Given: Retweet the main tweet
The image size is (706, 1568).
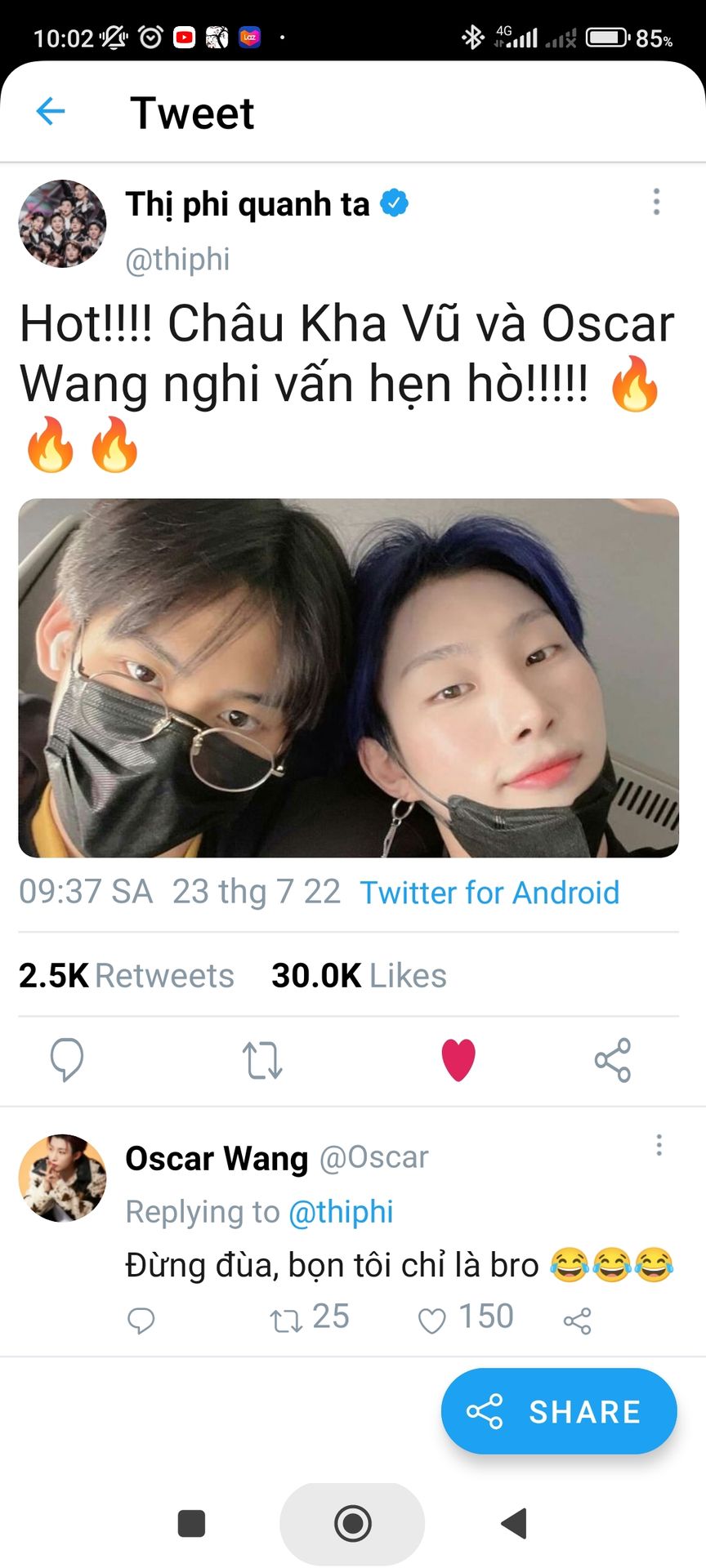Looking at the screenshot, I should 262,1060.
